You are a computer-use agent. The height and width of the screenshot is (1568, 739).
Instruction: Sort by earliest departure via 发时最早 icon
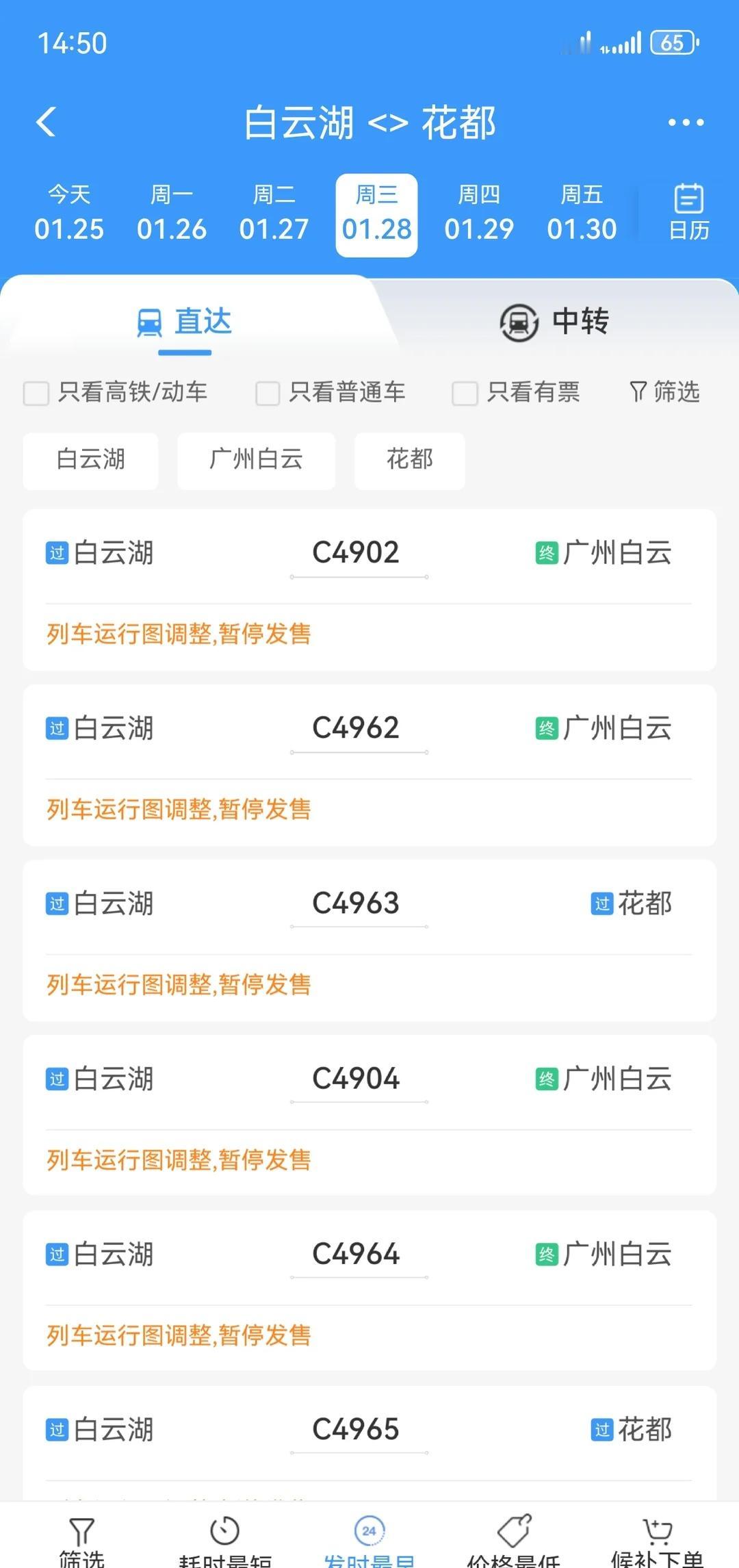[369, 1526]
